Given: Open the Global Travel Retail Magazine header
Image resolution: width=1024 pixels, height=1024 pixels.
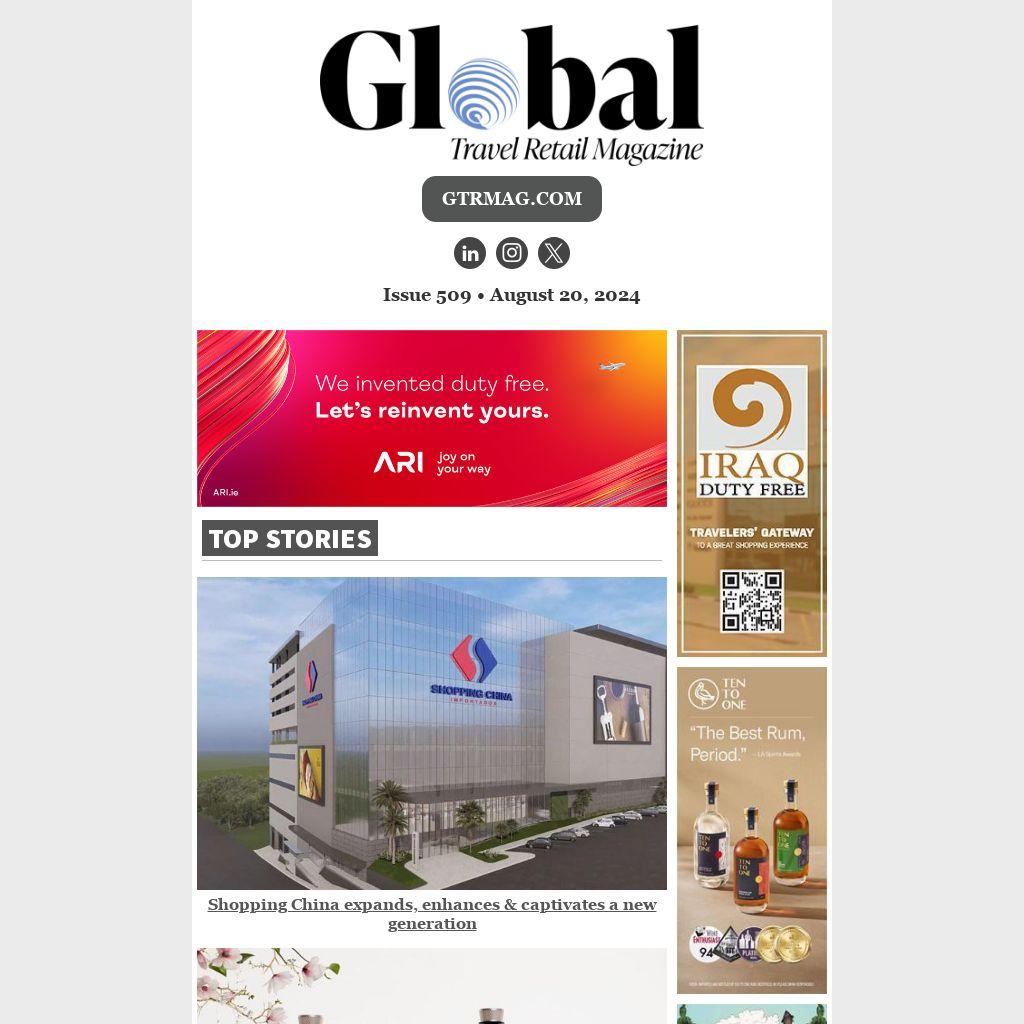Looking at the screenshot, I should point(511,94).
